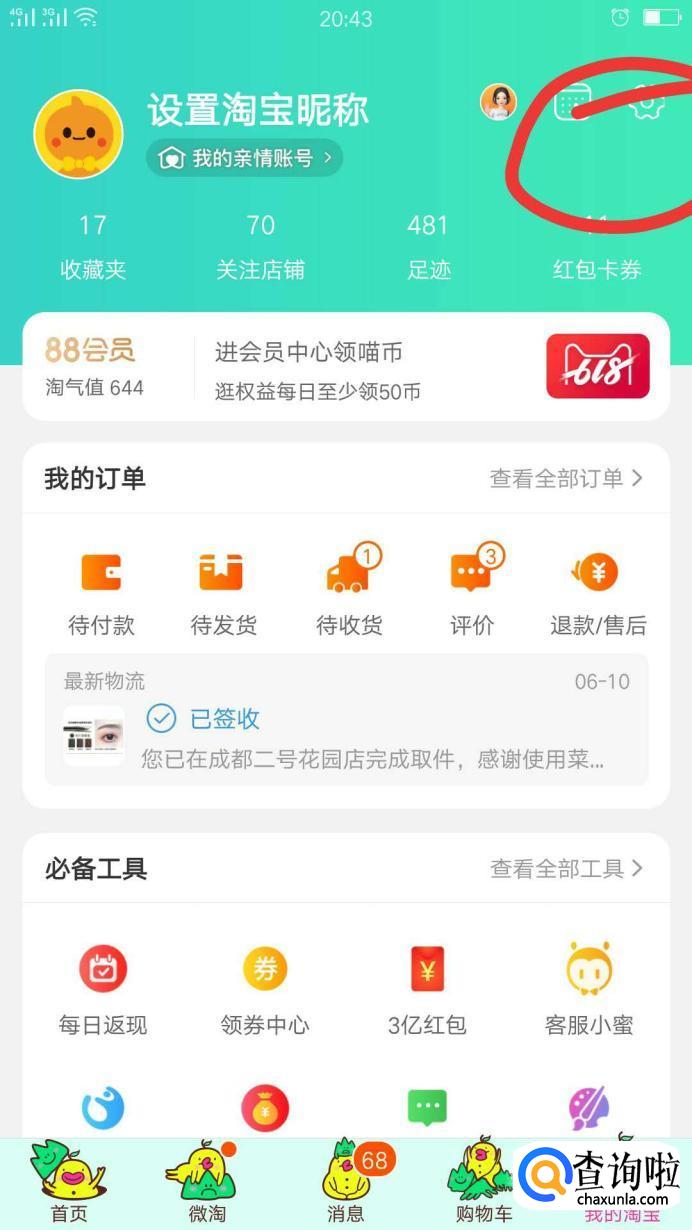Check 待收货 orders awaiting receipt
The image size is (692, 1230).
(348, 594)
